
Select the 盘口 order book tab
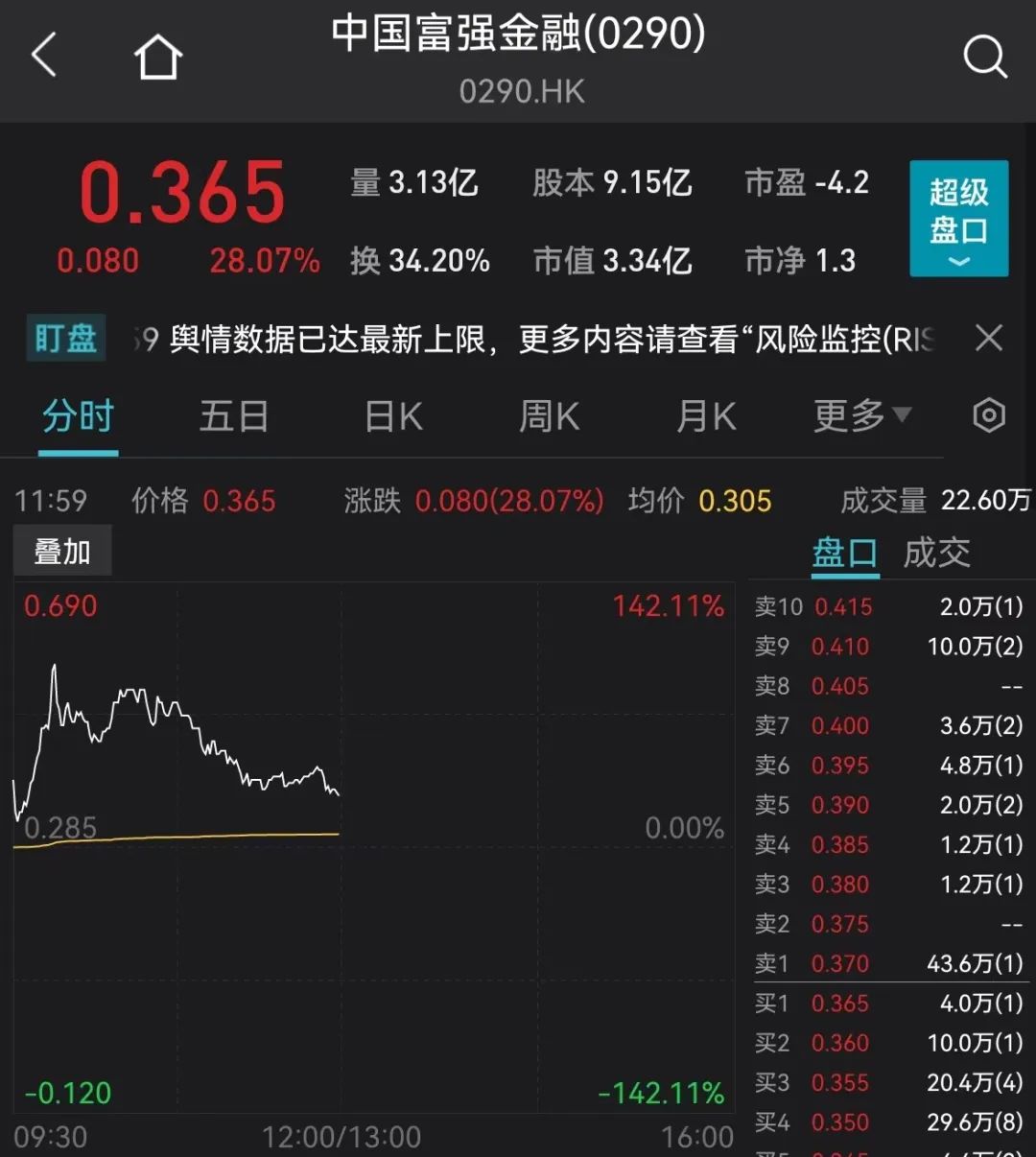(x=845, y=554)
